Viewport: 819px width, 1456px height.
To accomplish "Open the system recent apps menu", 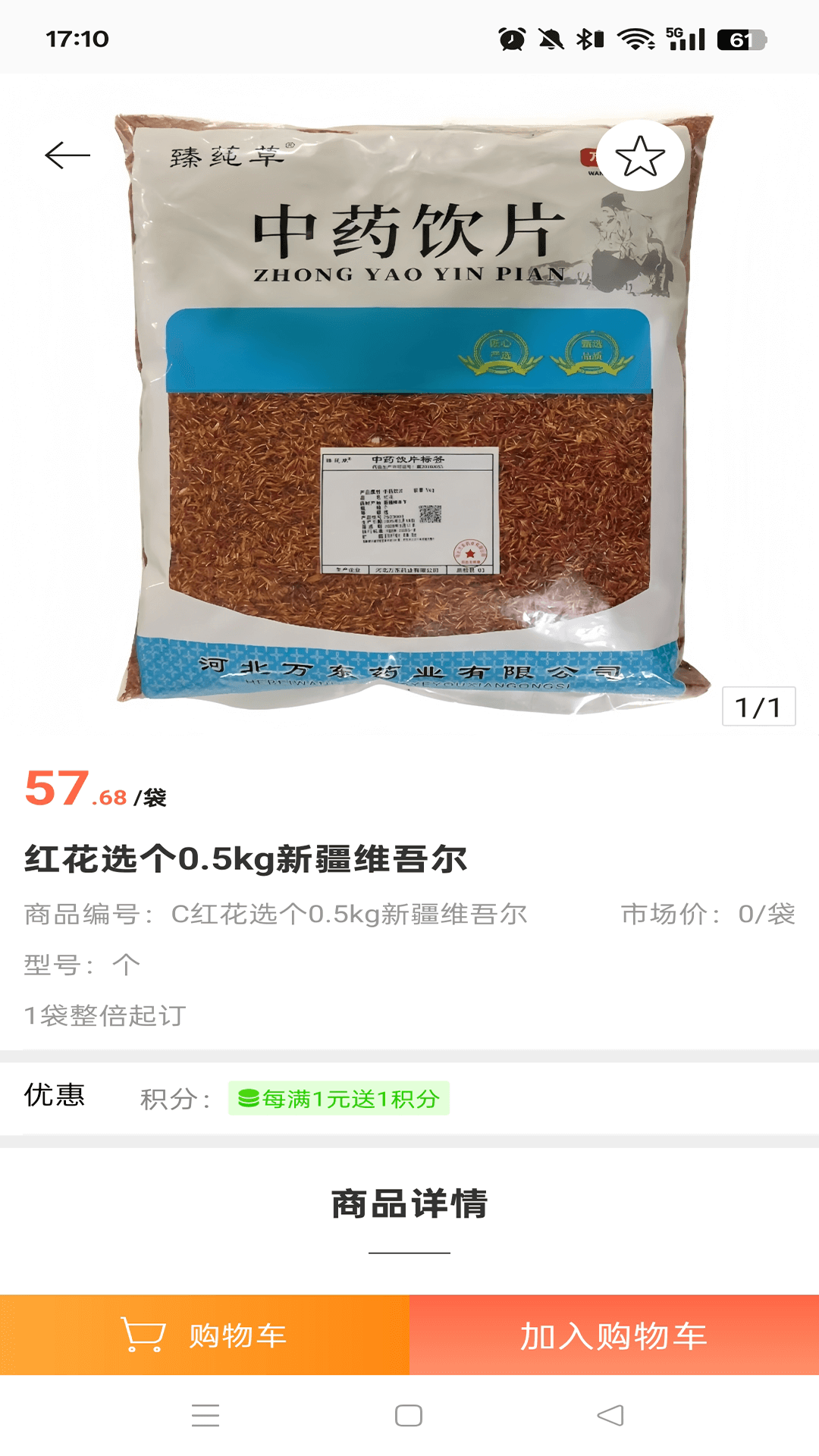I will tap(206, 1415).
